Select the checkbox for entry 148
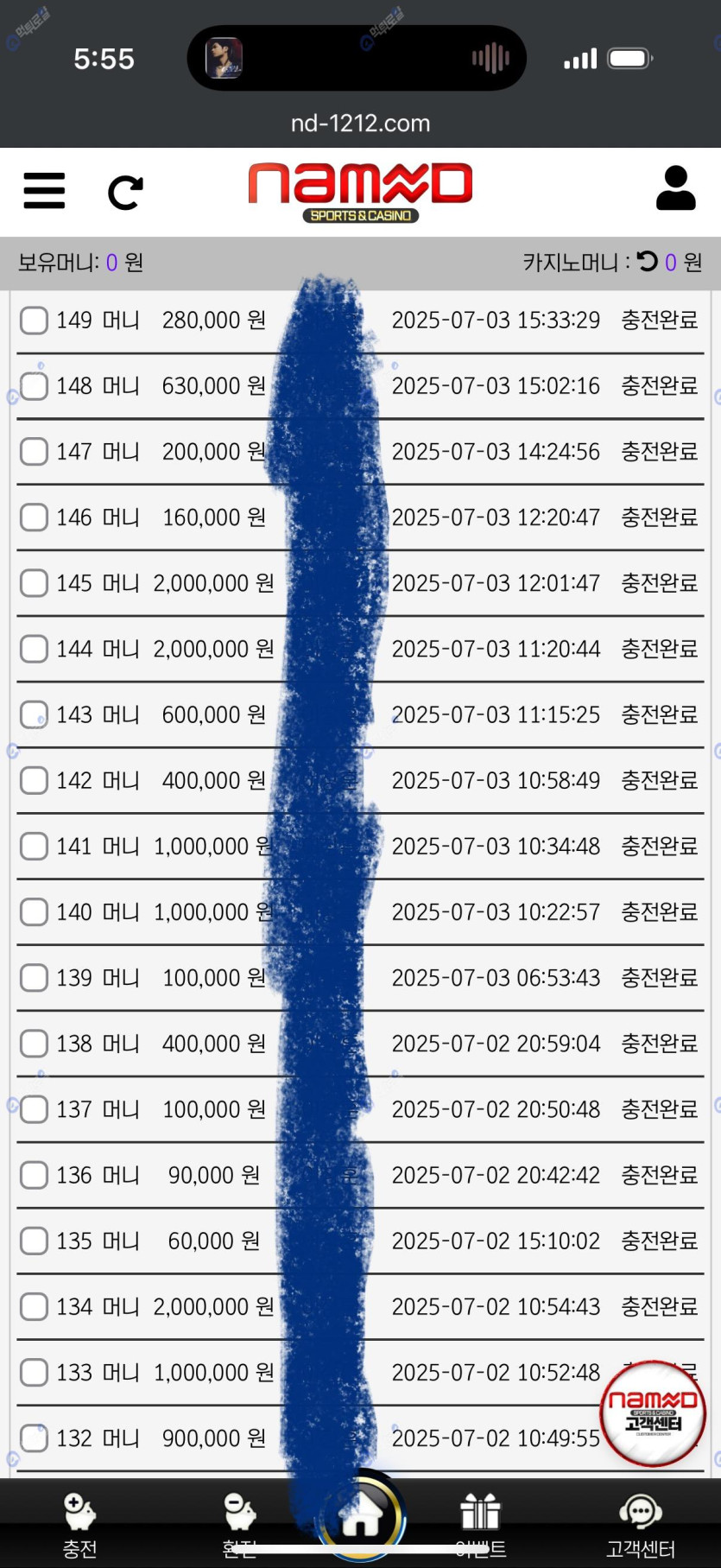Screen dimensions: 721x1568 point(34,386)
